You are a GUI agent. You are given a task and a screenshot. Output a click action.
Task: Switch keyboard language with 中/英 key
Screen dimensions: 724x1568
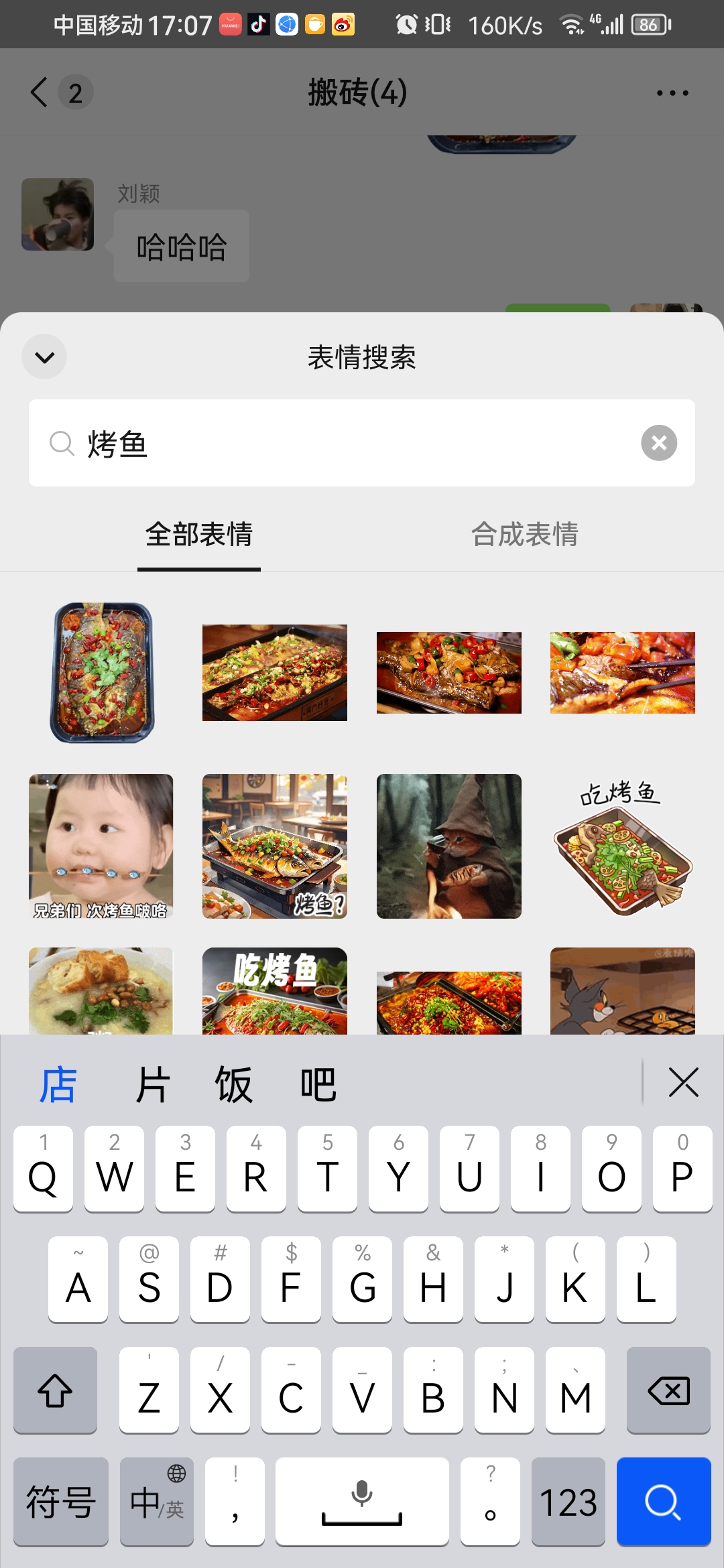point(157,1501)
